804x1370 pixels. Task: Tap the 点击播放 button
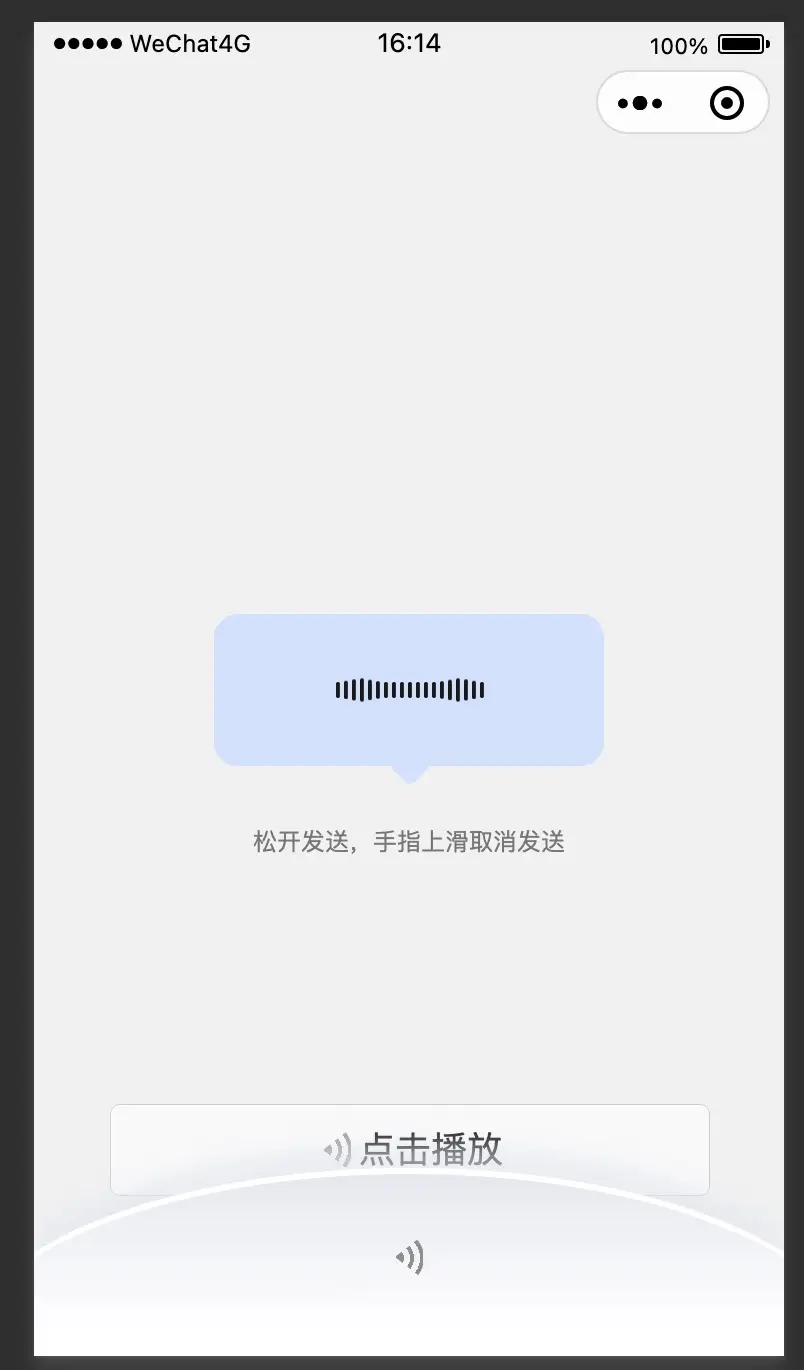[x=410, y=1149]
